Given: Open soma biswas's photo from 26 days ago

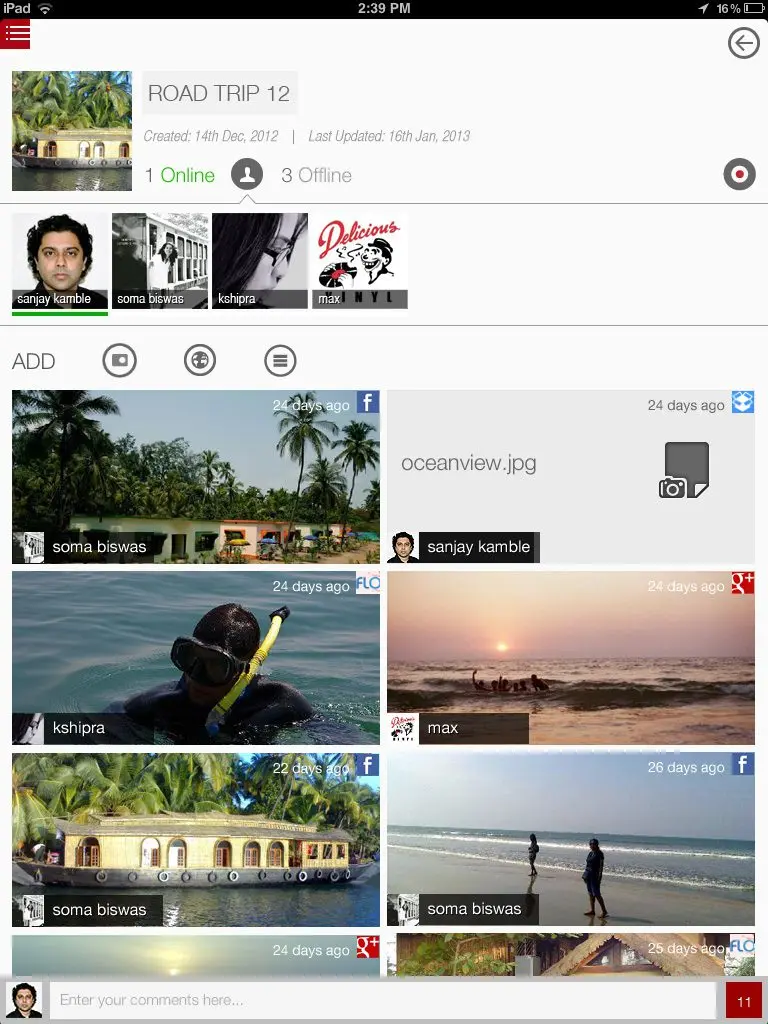Looking at the screenshot, I should 571,840.
